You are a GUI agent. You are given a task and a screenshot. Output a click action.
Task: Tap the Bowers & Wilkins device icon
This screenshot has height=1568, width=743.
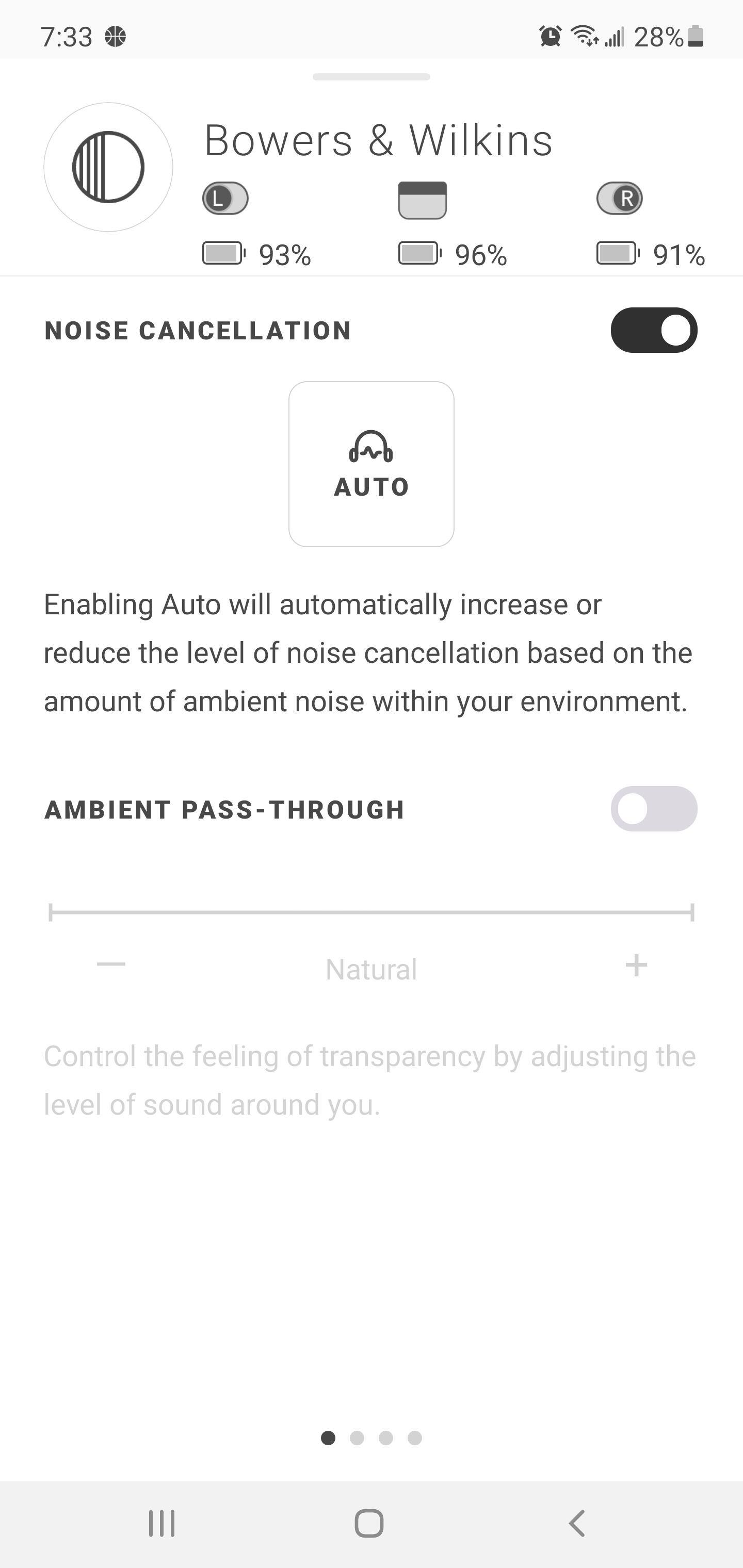click(108, 167)
